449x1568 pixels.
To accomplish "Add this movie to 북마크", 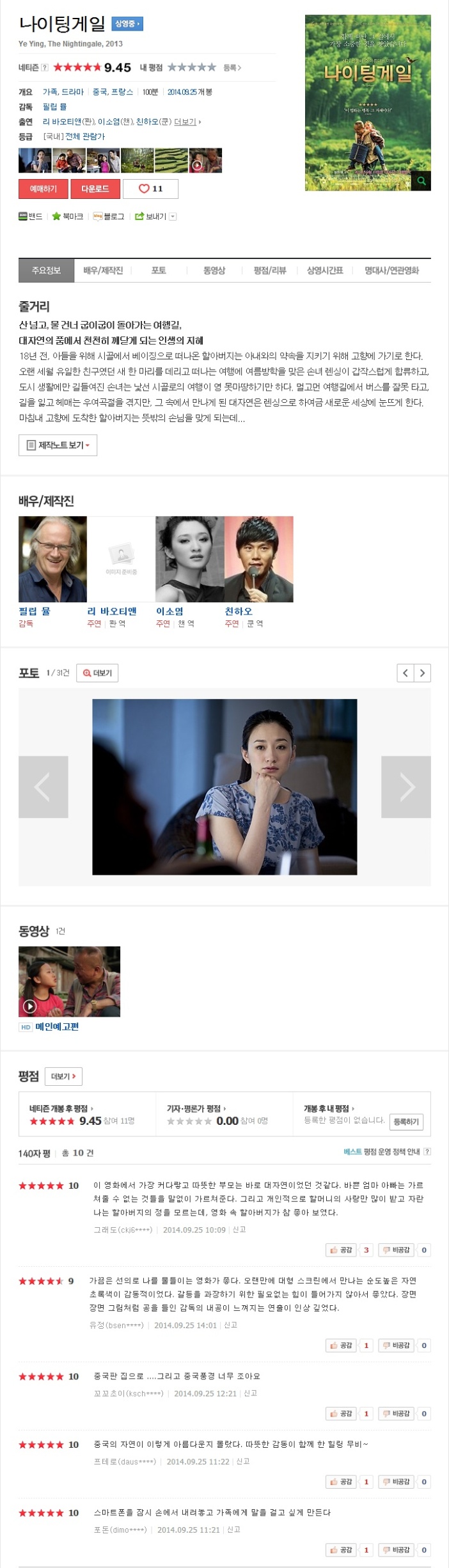I will [x=67, y=217].
